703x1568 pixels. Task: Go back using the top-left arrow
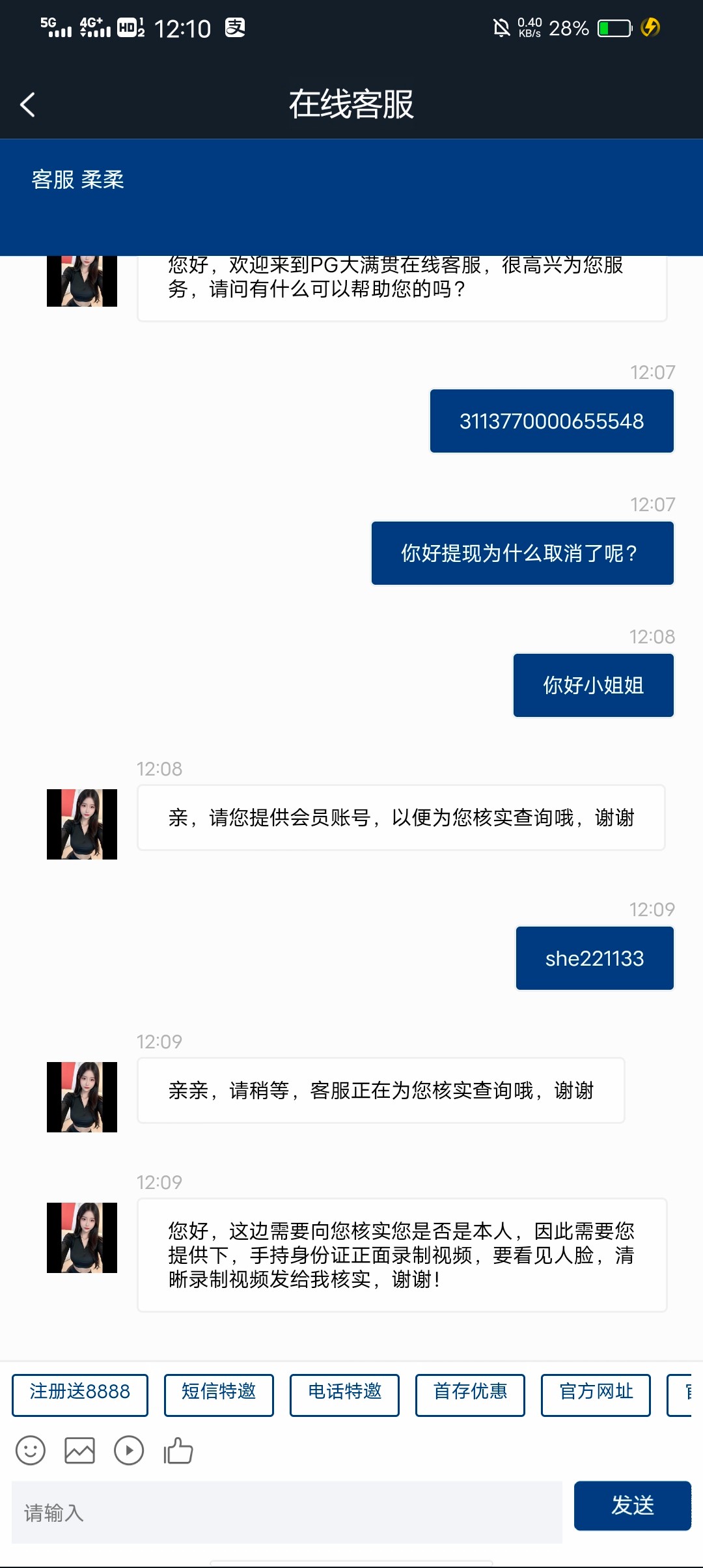(27, 104)
